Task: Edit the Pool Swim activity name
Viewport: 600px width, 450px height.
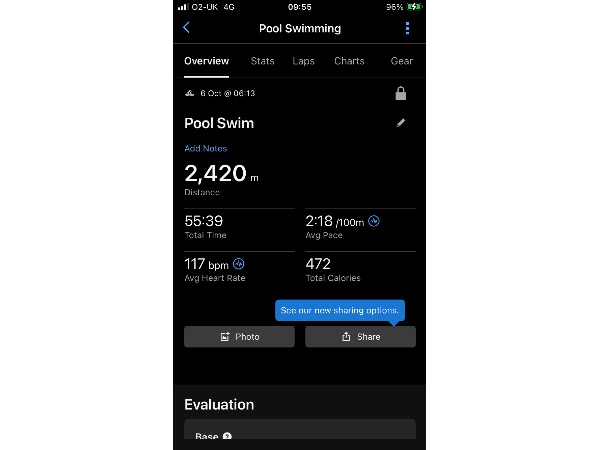Action: pyautogui.click(x=401, y=123)
